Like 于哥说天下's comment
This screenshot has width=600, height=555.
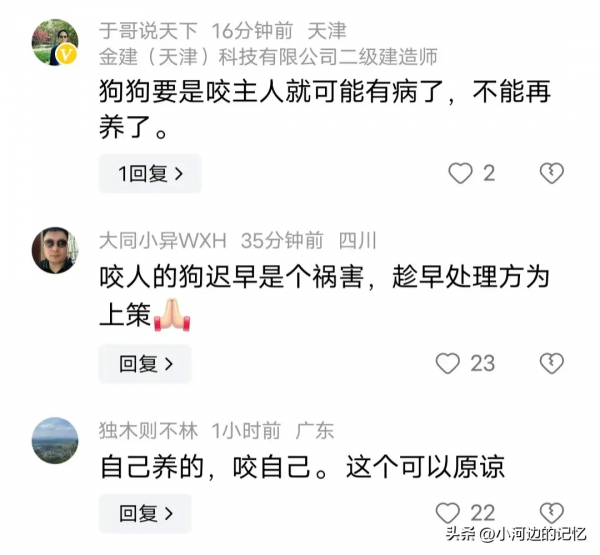[x=460, y=173]
